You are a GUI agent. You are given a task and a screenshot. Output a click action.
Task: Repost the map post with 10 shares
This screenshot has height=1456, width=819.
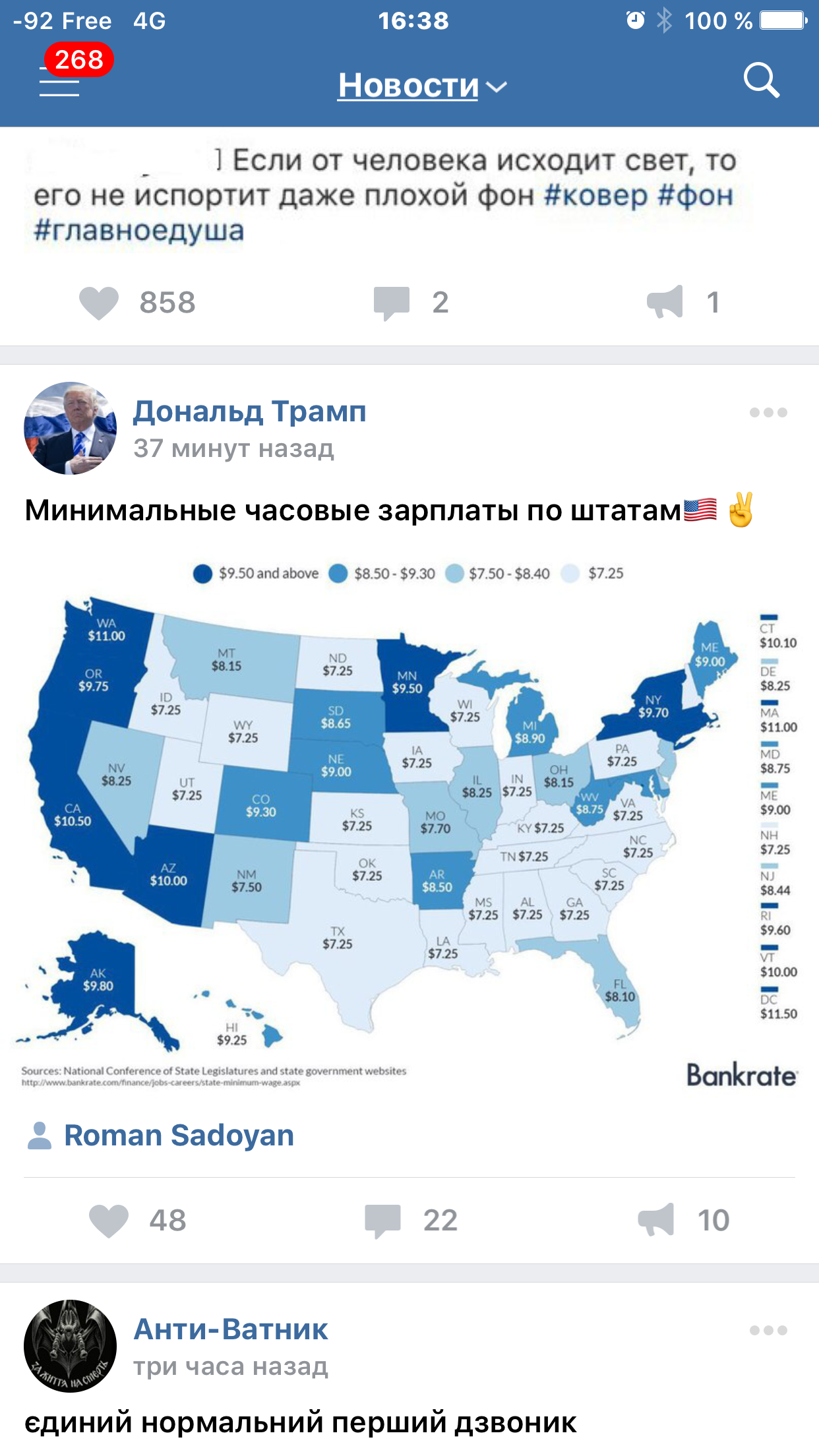pyautogui.click(x=656, y=1220)
